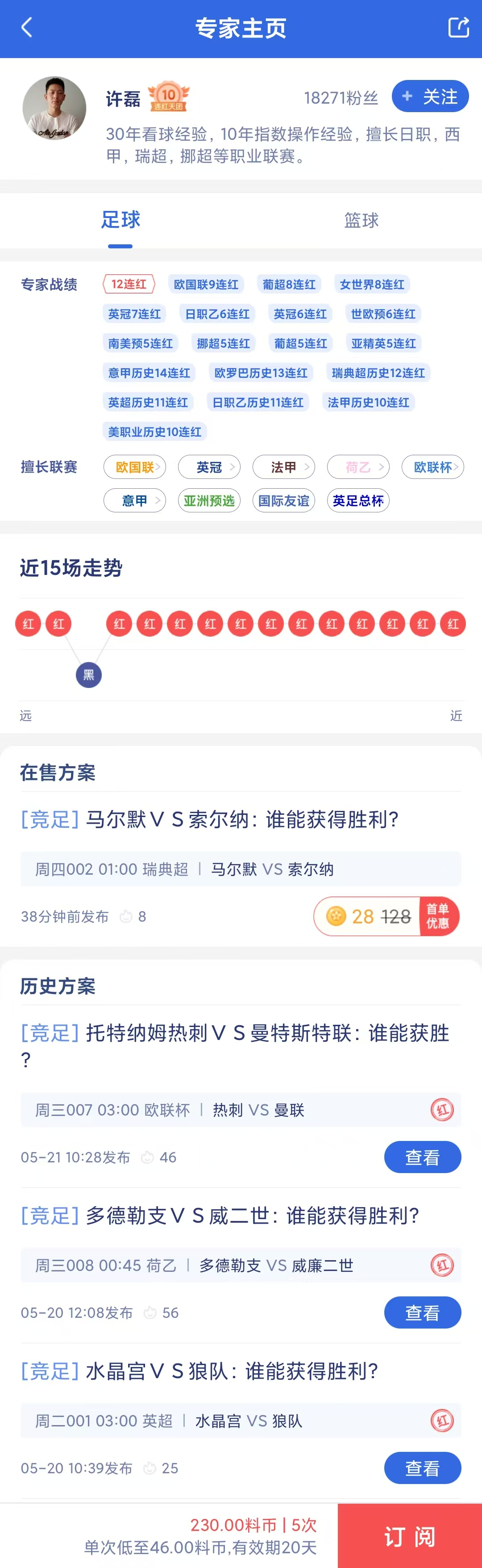Open the 意甲 league chip

click(135, 501)
